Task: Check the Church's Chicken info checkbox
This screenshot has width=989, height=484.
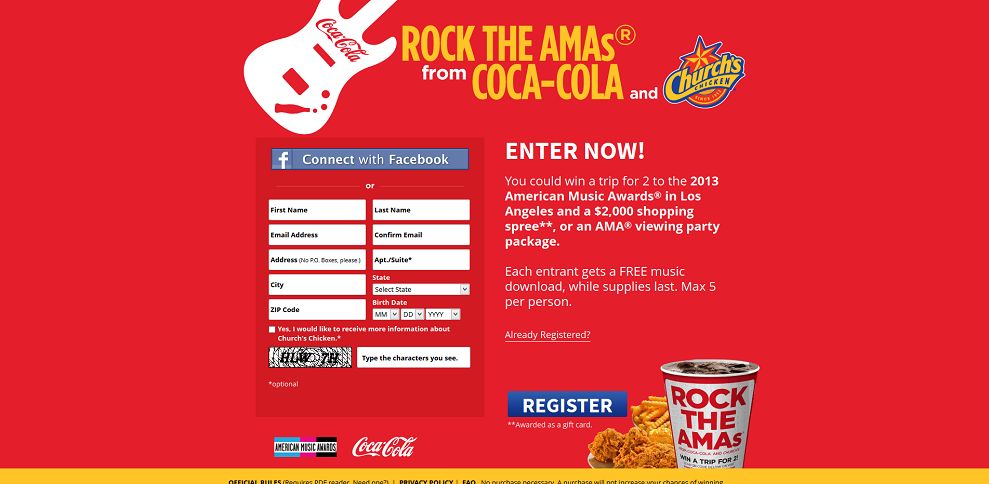Action: tap(272, 329)
